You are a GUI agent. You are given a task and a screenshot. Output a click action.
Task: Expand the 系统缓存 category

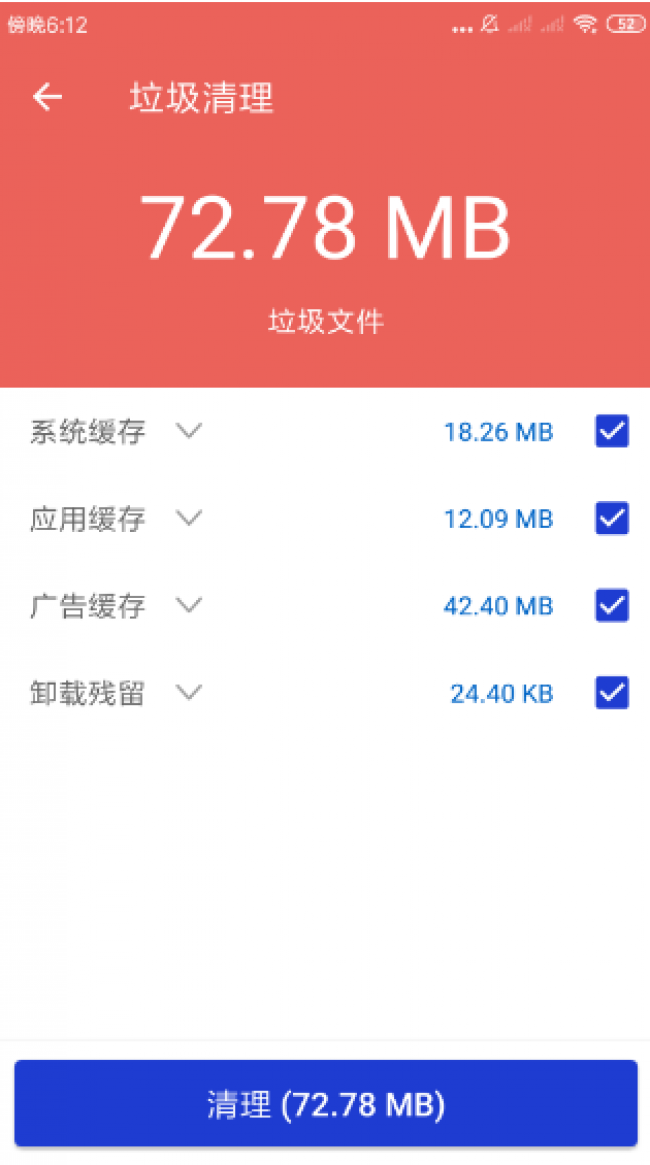tap(189, 431)
